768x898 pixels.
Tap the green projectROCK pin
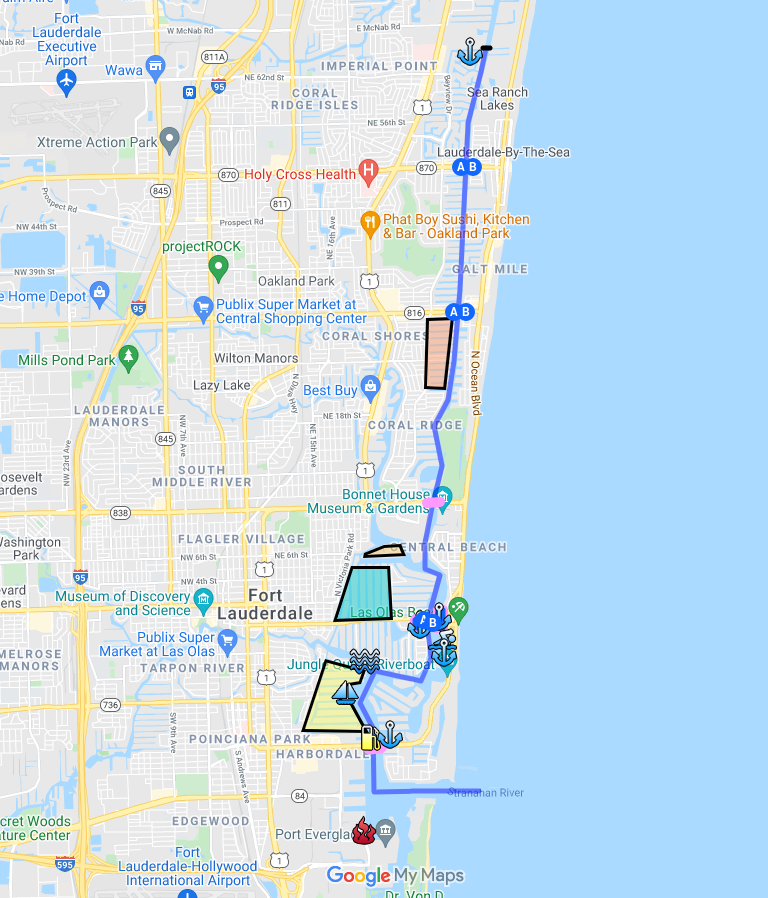pos(219,268)
